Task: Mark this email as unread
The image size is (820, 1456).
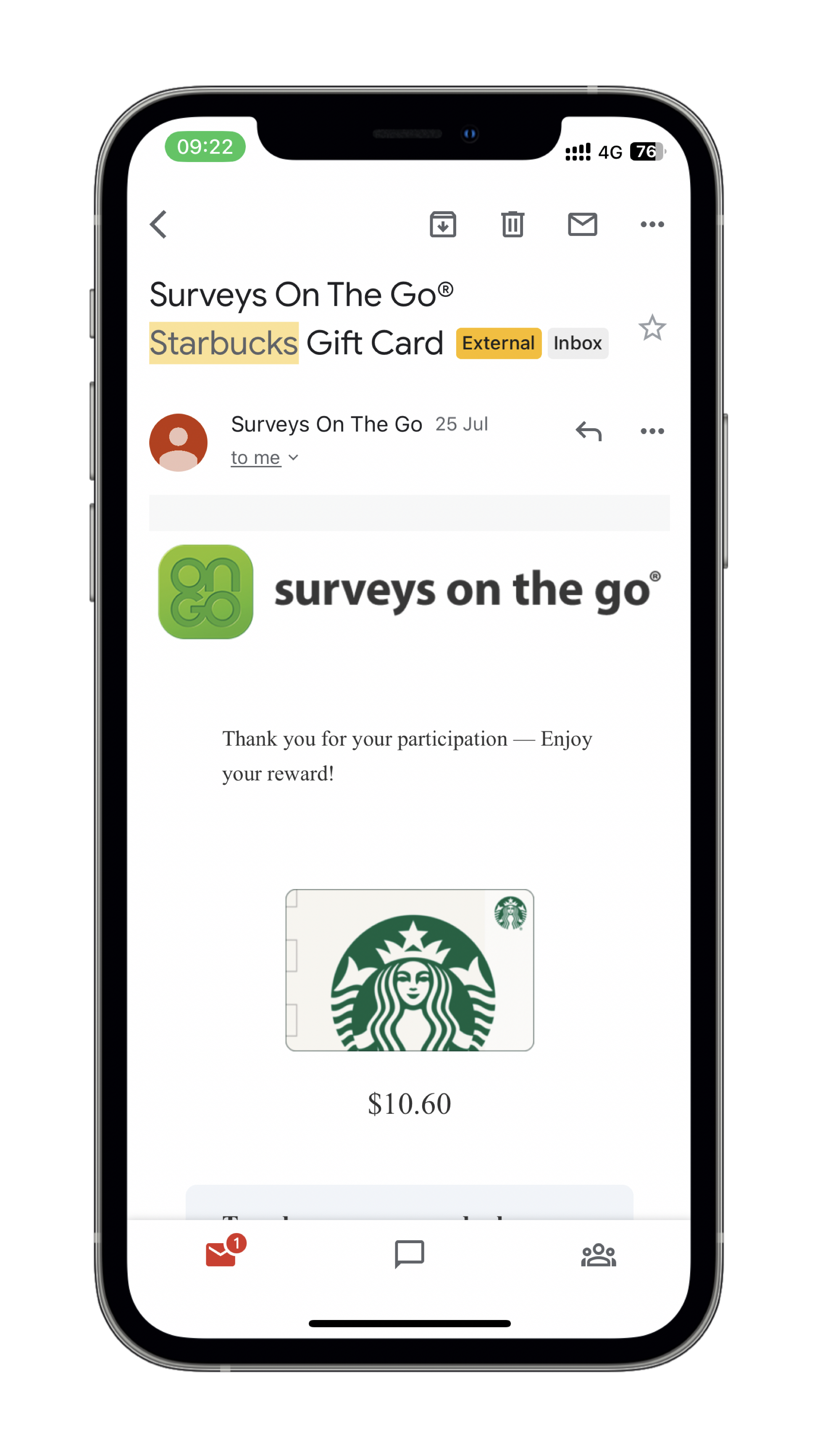Action: point(582,224)
